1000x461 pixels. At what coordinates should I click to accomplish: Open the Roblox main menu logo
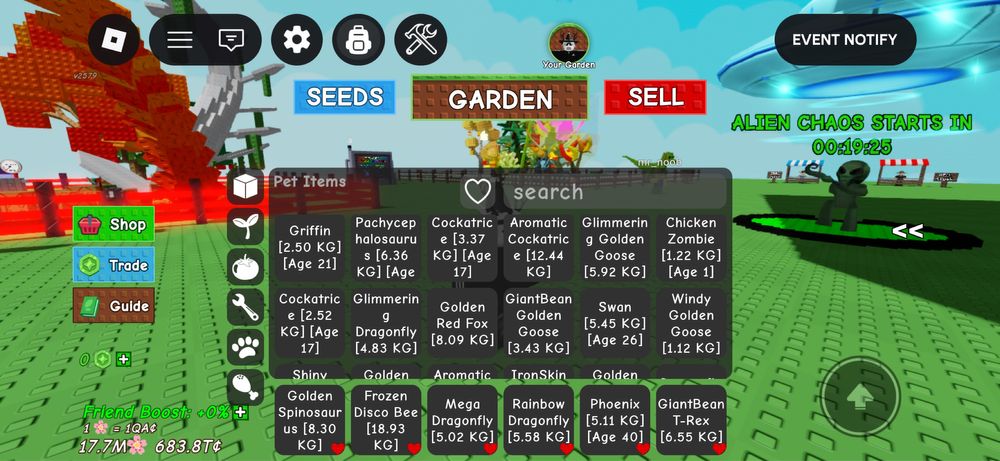coord(114,40)
